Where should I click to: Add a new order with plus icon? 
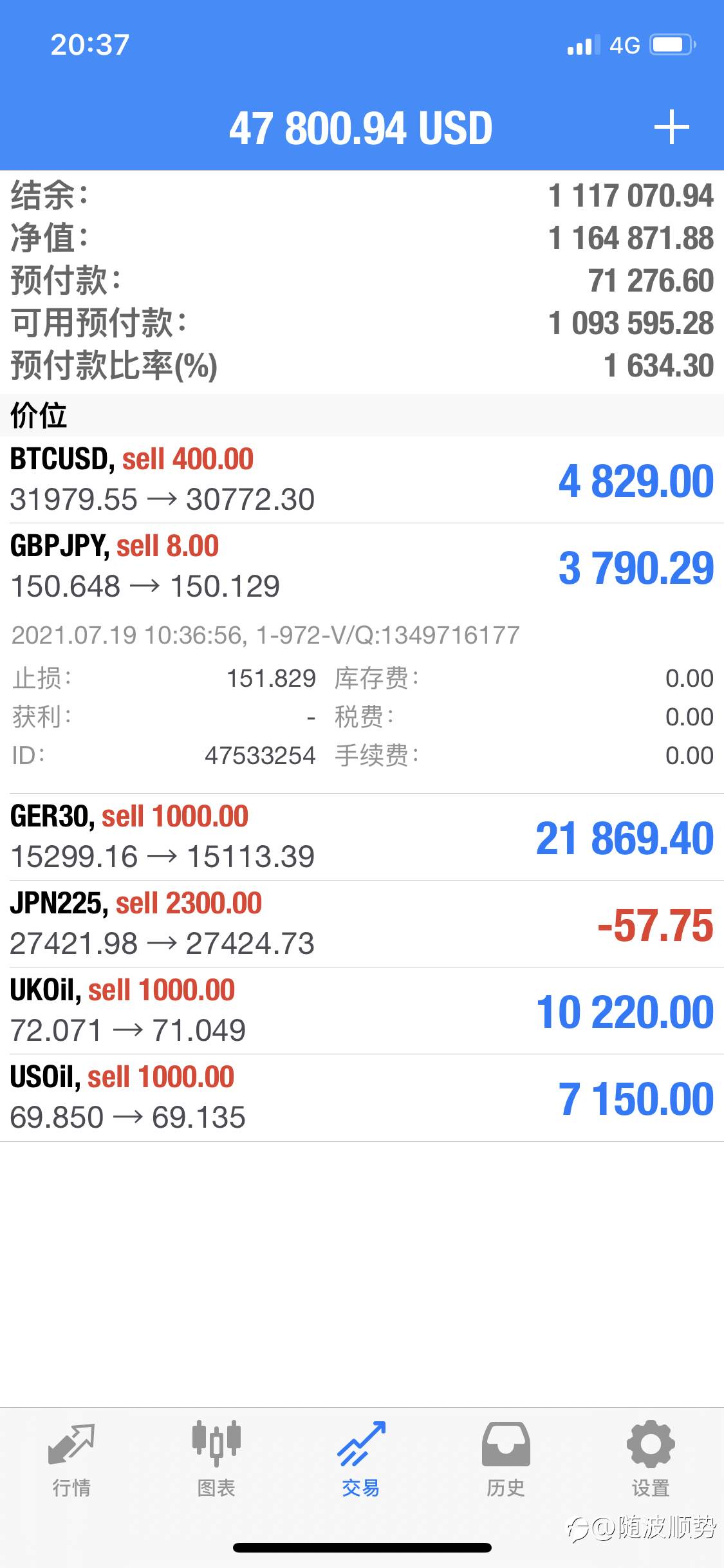tap(671, 127)
